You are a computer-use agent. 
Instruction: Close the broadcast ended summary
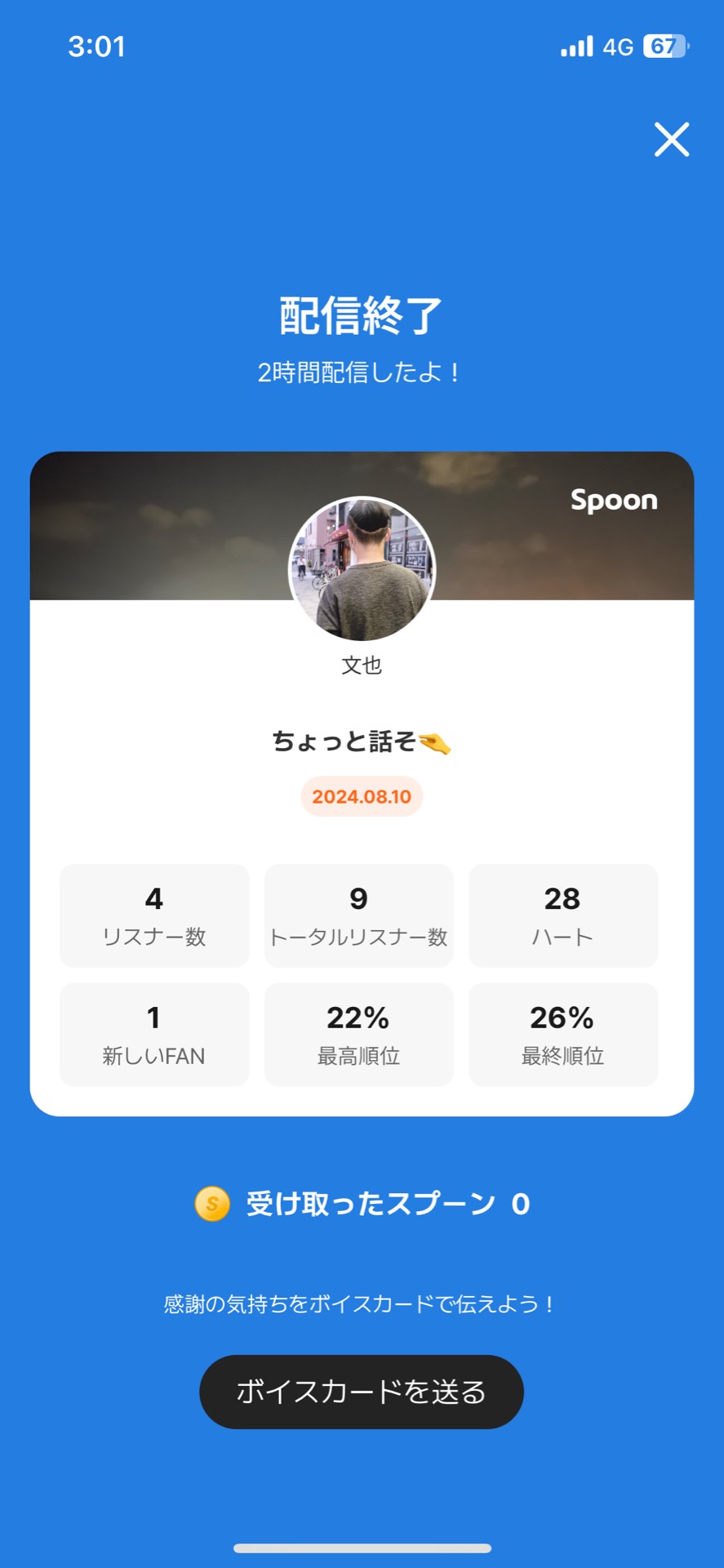(x=672, y=139)
